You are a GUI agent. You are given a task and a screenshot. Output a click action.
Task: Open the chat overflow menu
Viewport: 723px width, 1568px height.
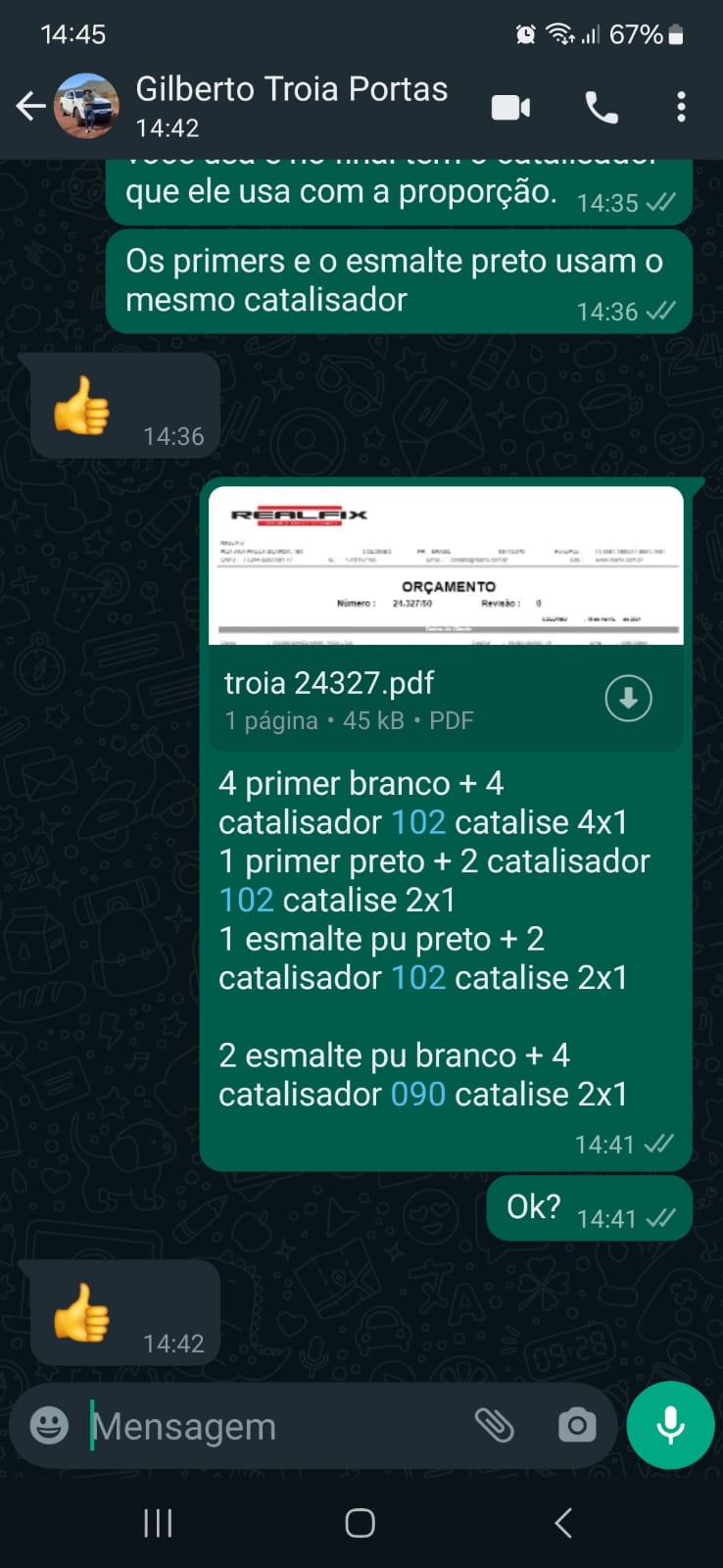[681, 107]
